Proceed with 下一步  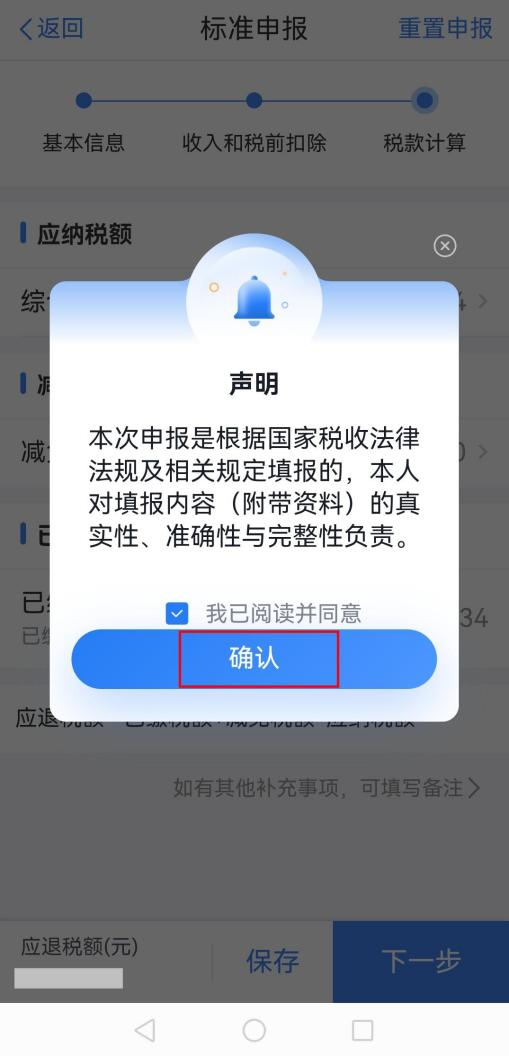click(421, 961)
